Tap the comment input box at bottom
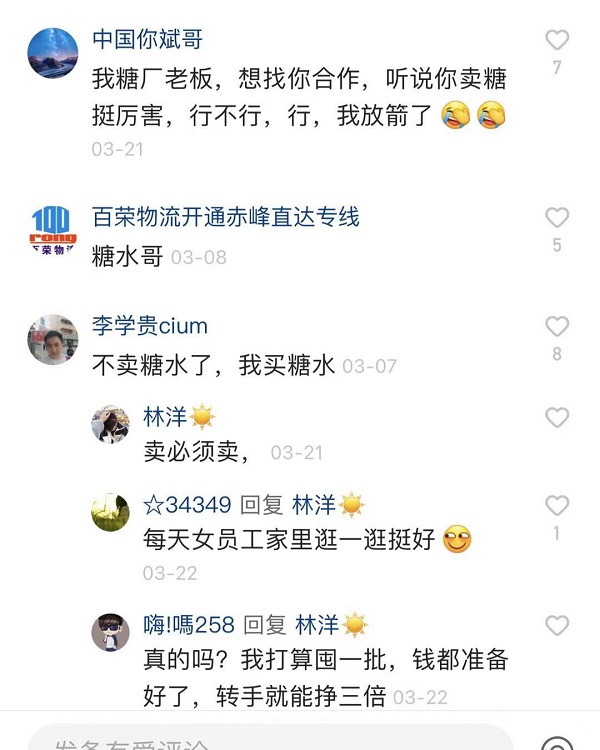The height and width of the screenshot is (750, 600). [270, 741]
